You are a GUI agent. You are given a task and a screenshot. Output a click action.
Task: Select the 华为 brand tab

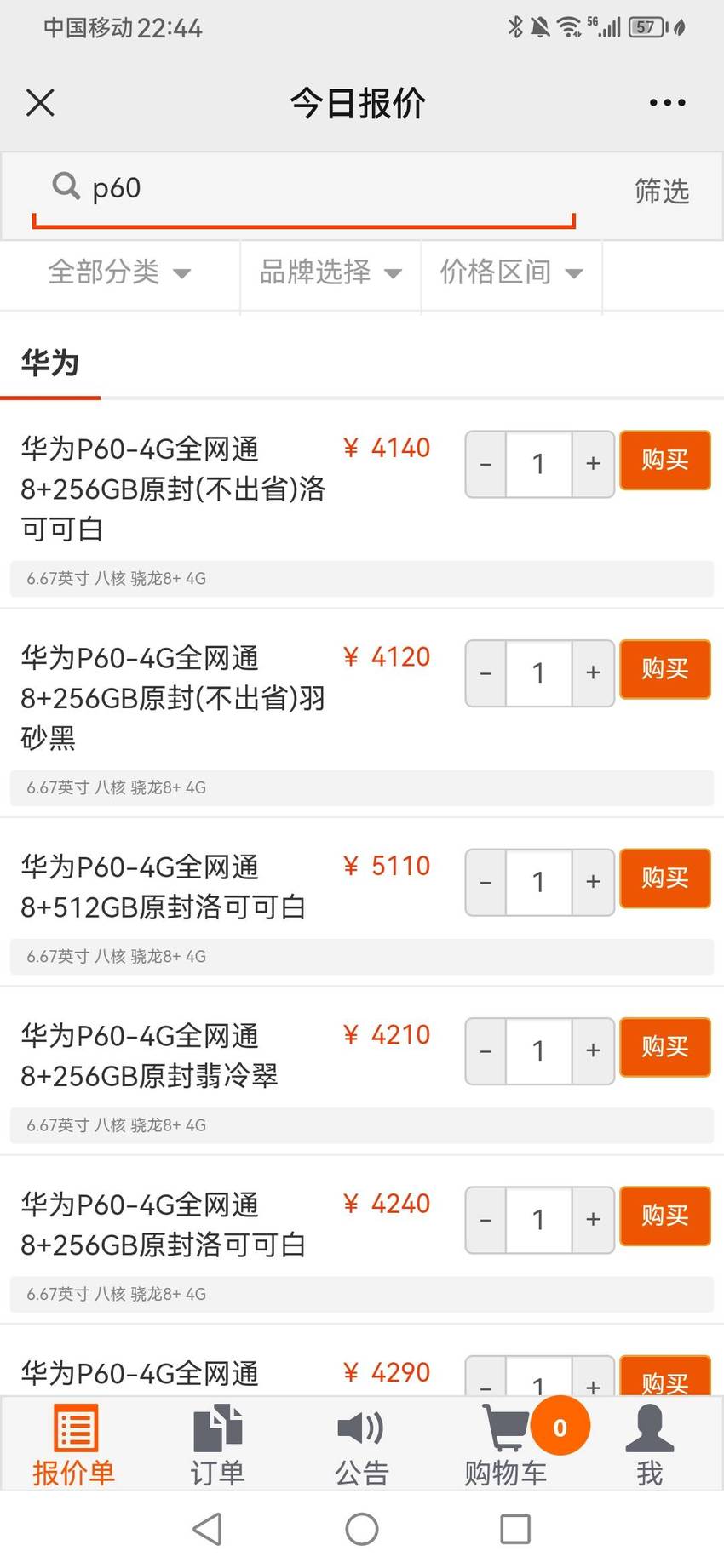tap(50, 363)
